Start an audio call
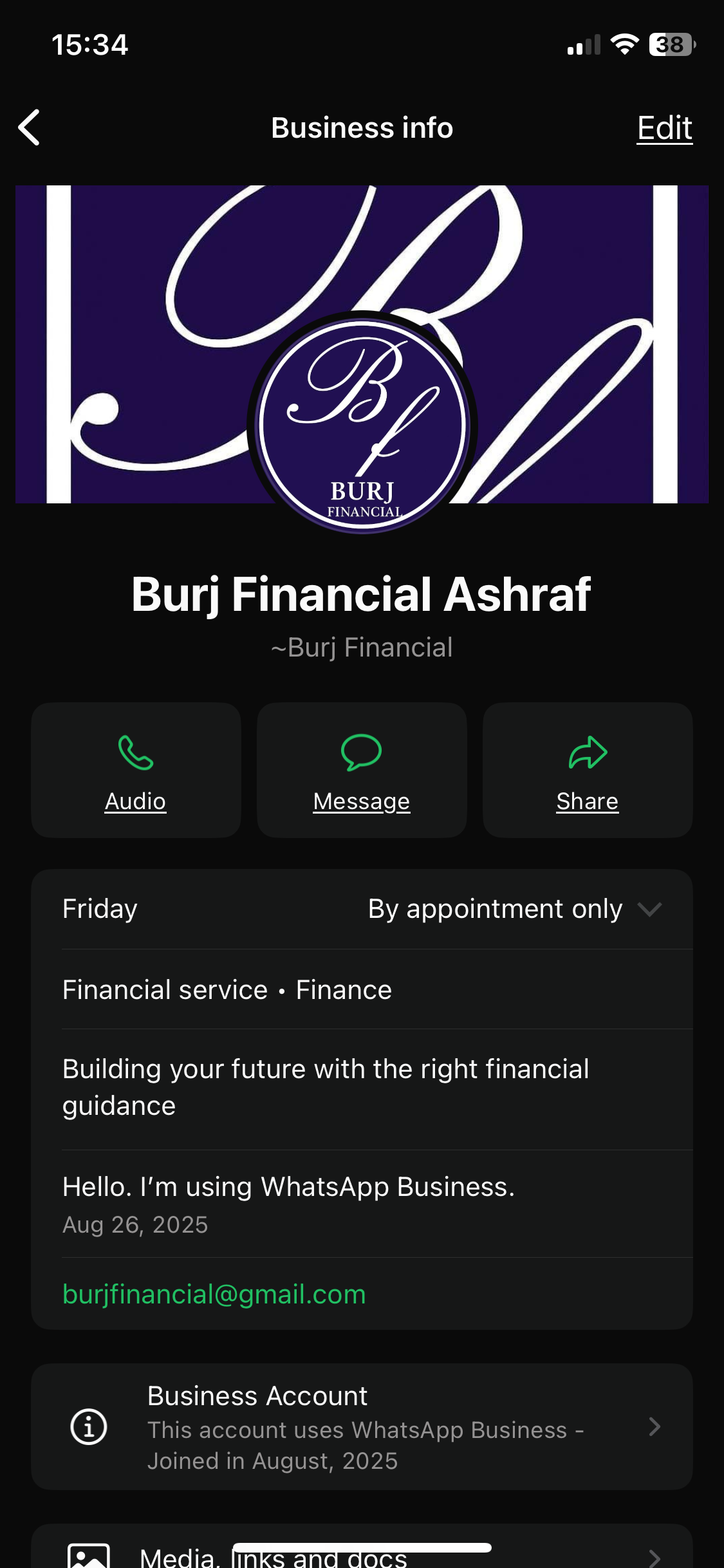 [136, 770]
